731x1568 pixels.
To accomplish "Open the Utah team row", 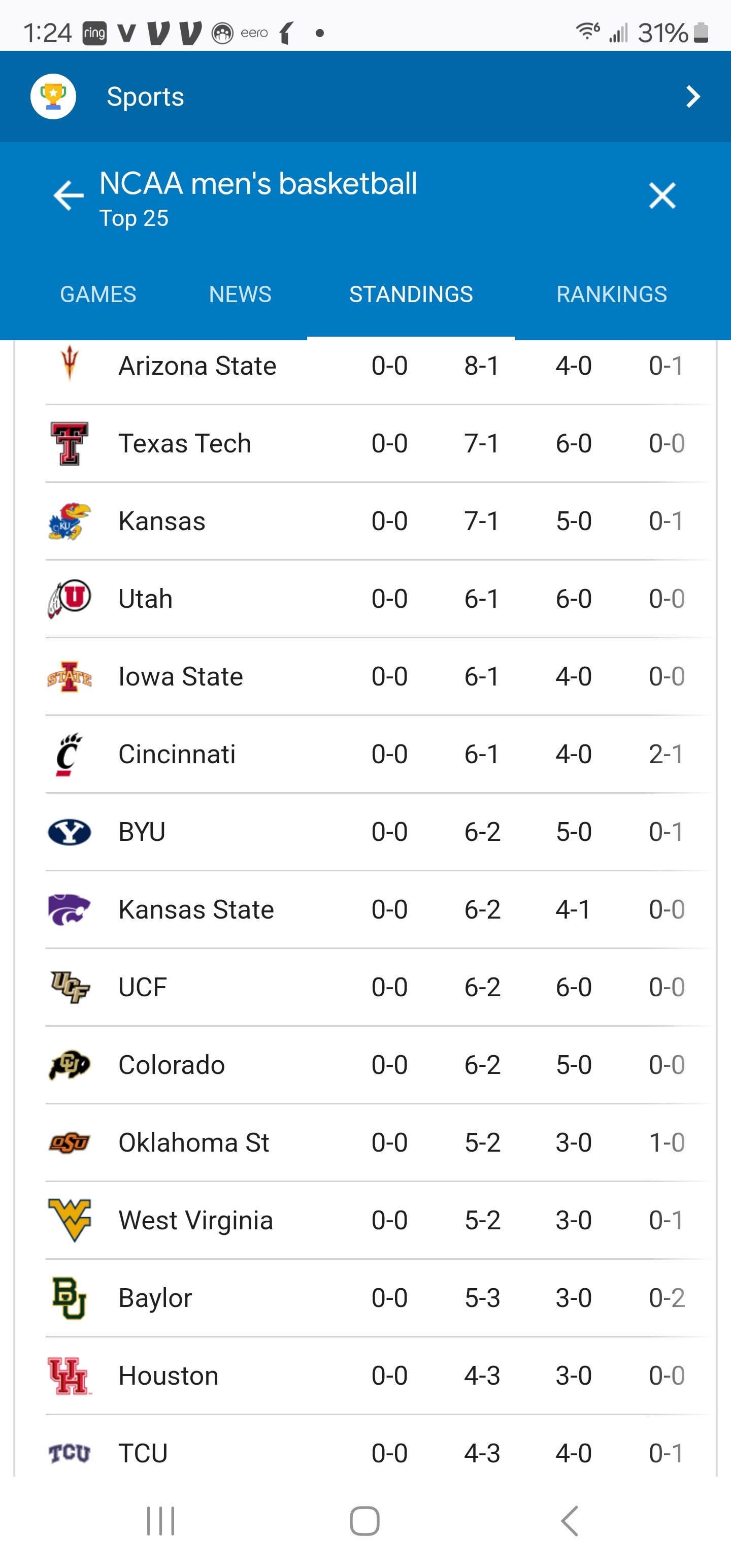I will tap(378, 599).
